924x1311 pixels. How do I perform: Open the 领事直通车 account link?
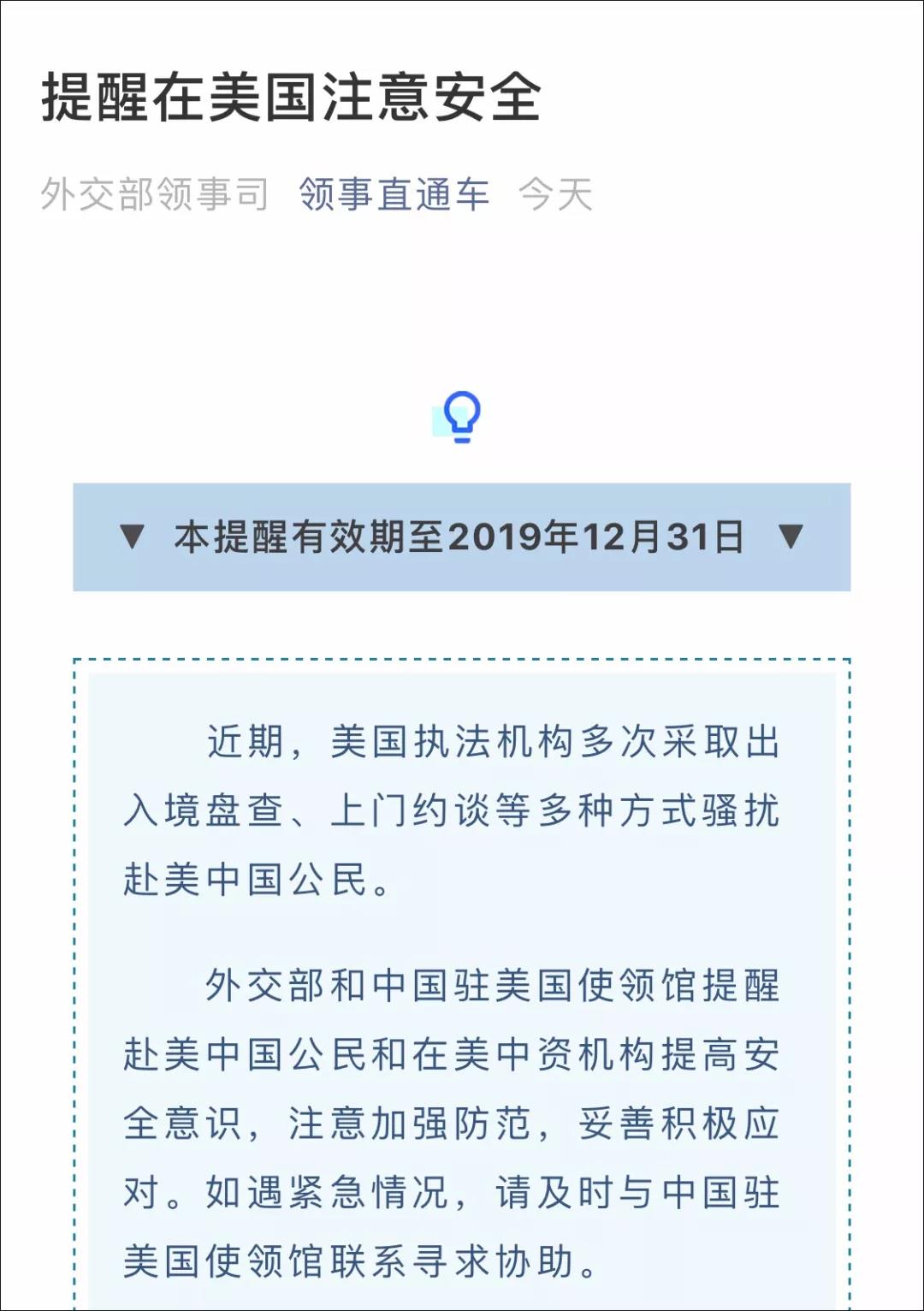tap(394, 194)
